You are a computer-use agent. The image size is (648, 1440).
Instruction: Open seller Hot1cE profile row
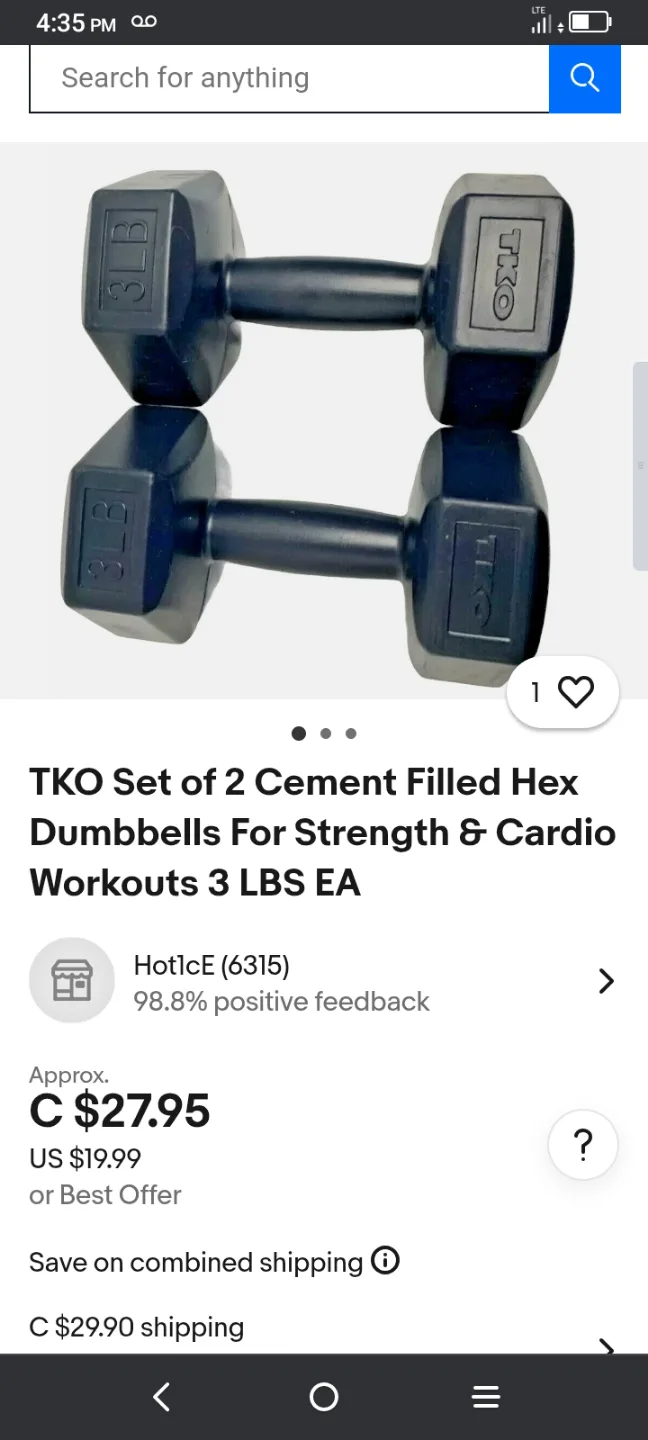click(323, 981)
